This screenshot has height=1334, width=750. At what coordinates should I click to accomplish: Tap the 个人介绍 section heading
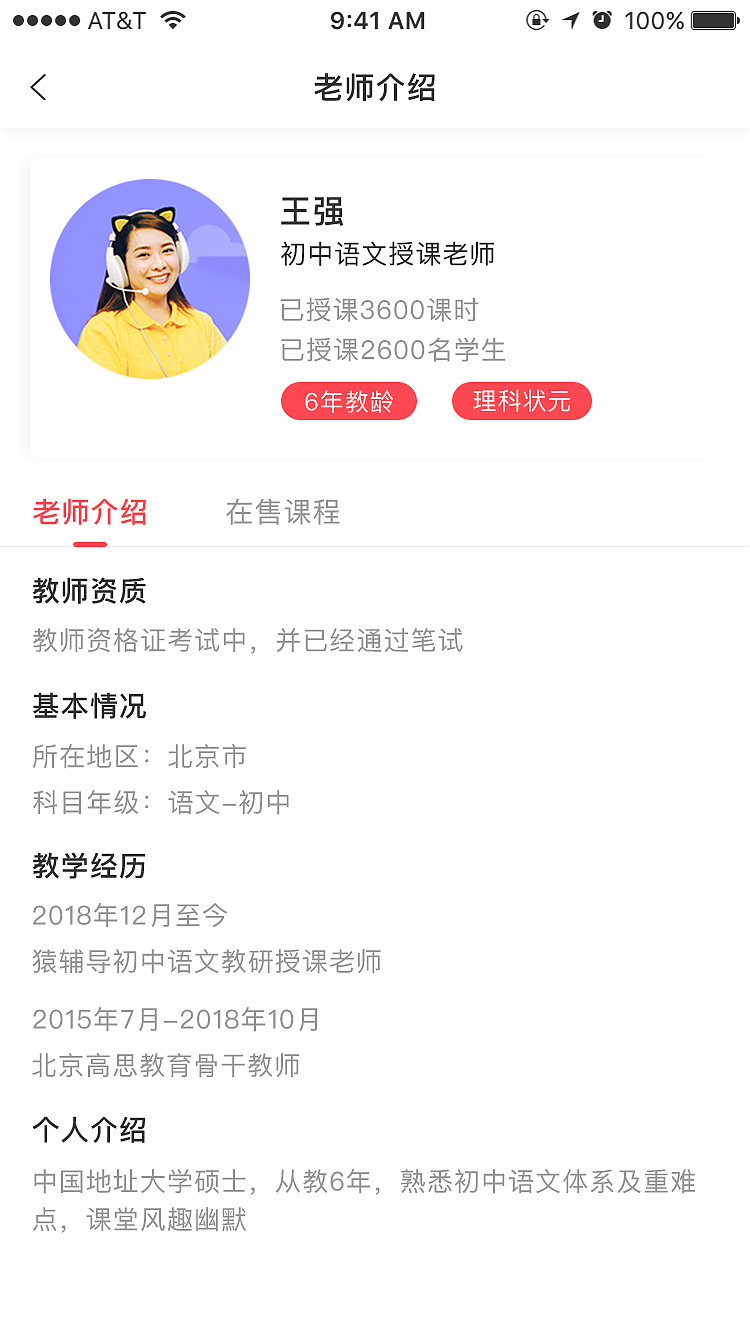[88, 1130]
